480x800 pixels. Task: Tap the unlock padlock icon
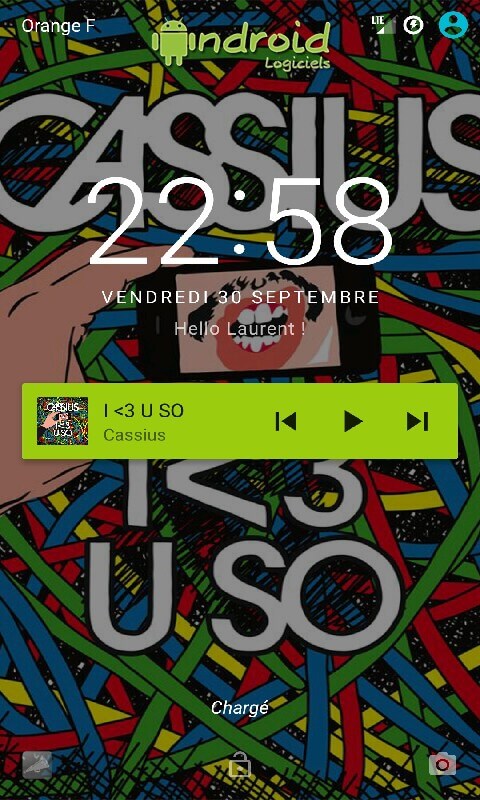click(x=240, y=764)
